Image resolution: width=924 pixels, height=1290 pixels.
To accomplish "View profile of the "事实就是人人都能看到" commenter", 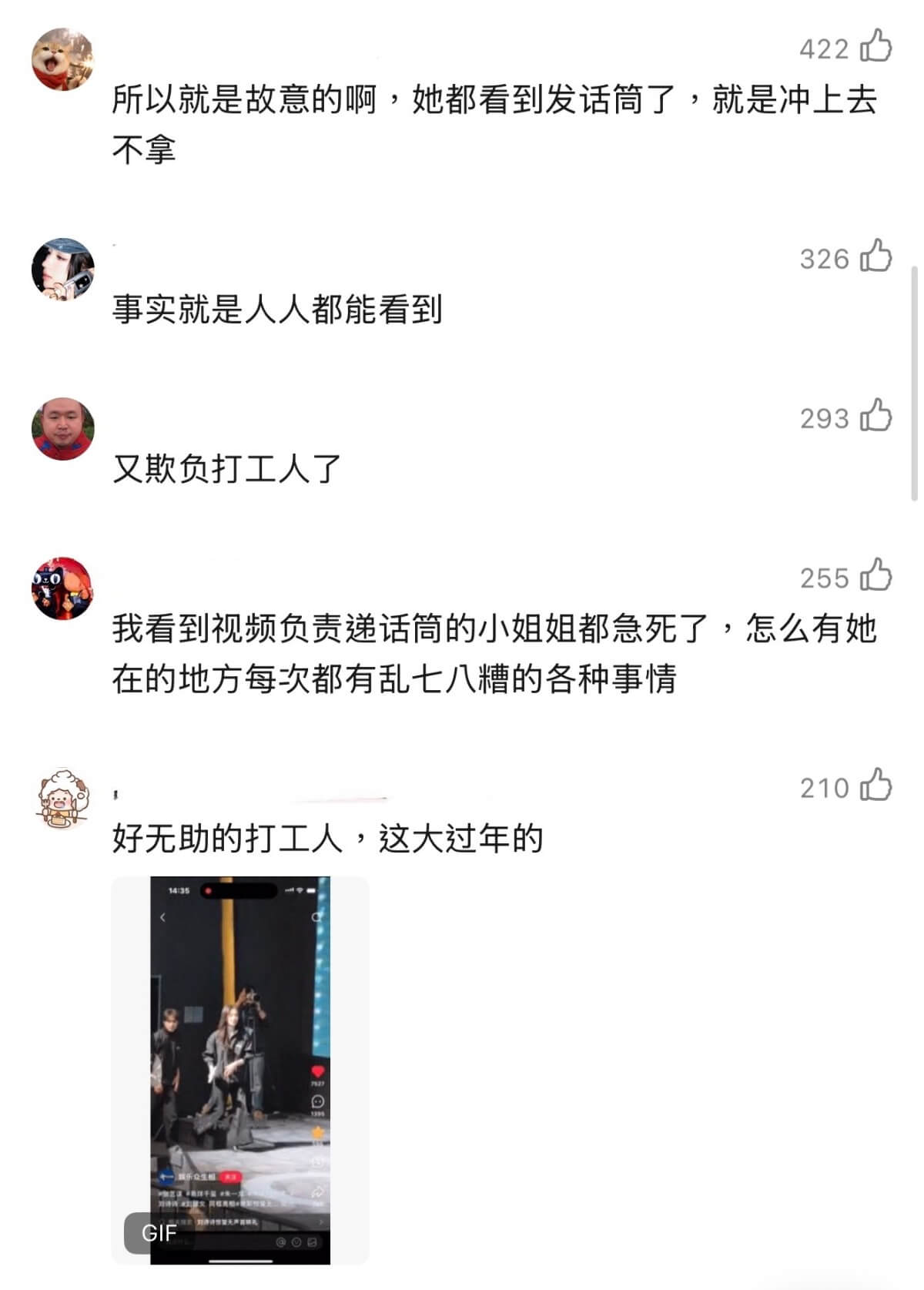I will (x=62, y=270).
